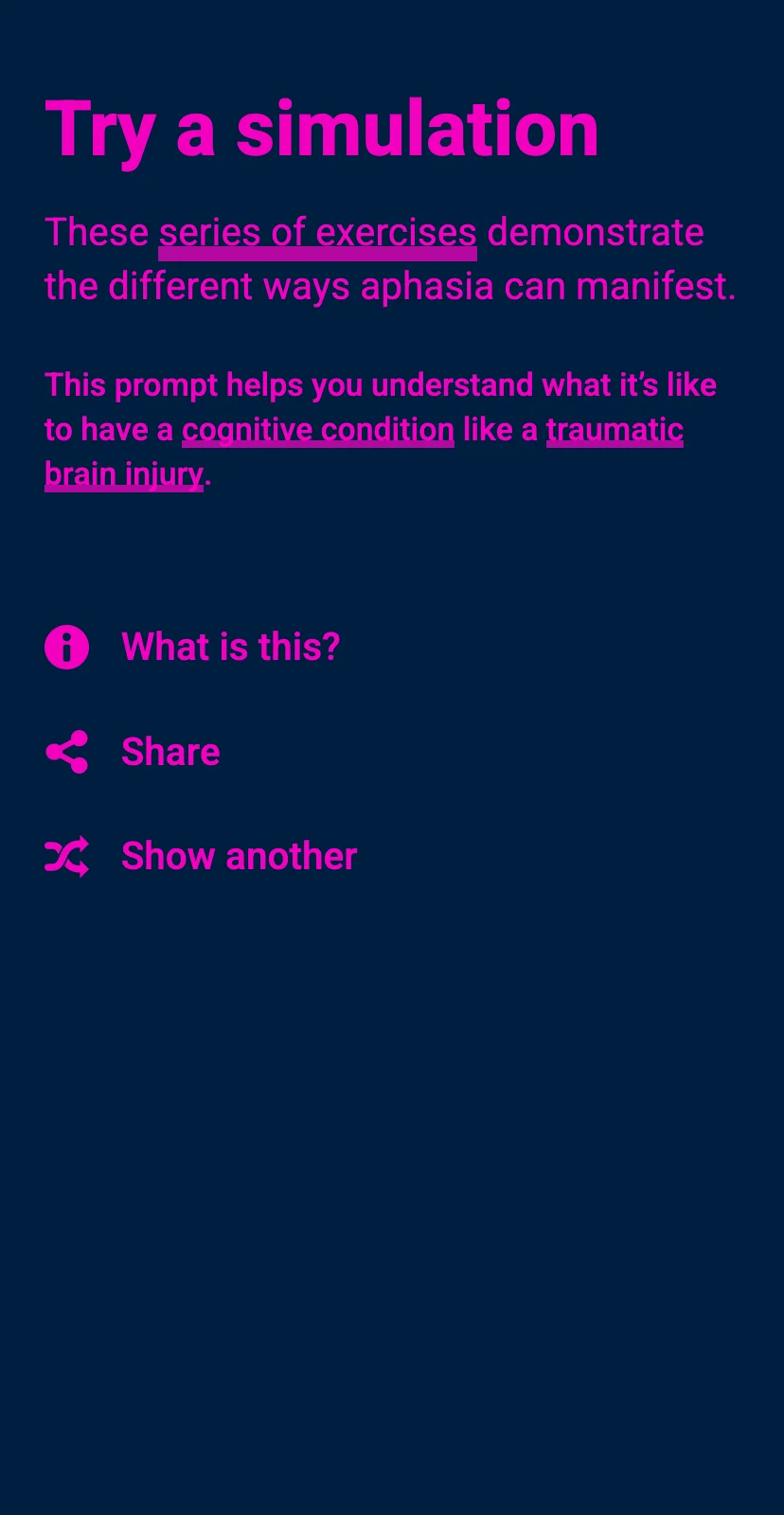Tap "What is this?" for info

[192, 648]
